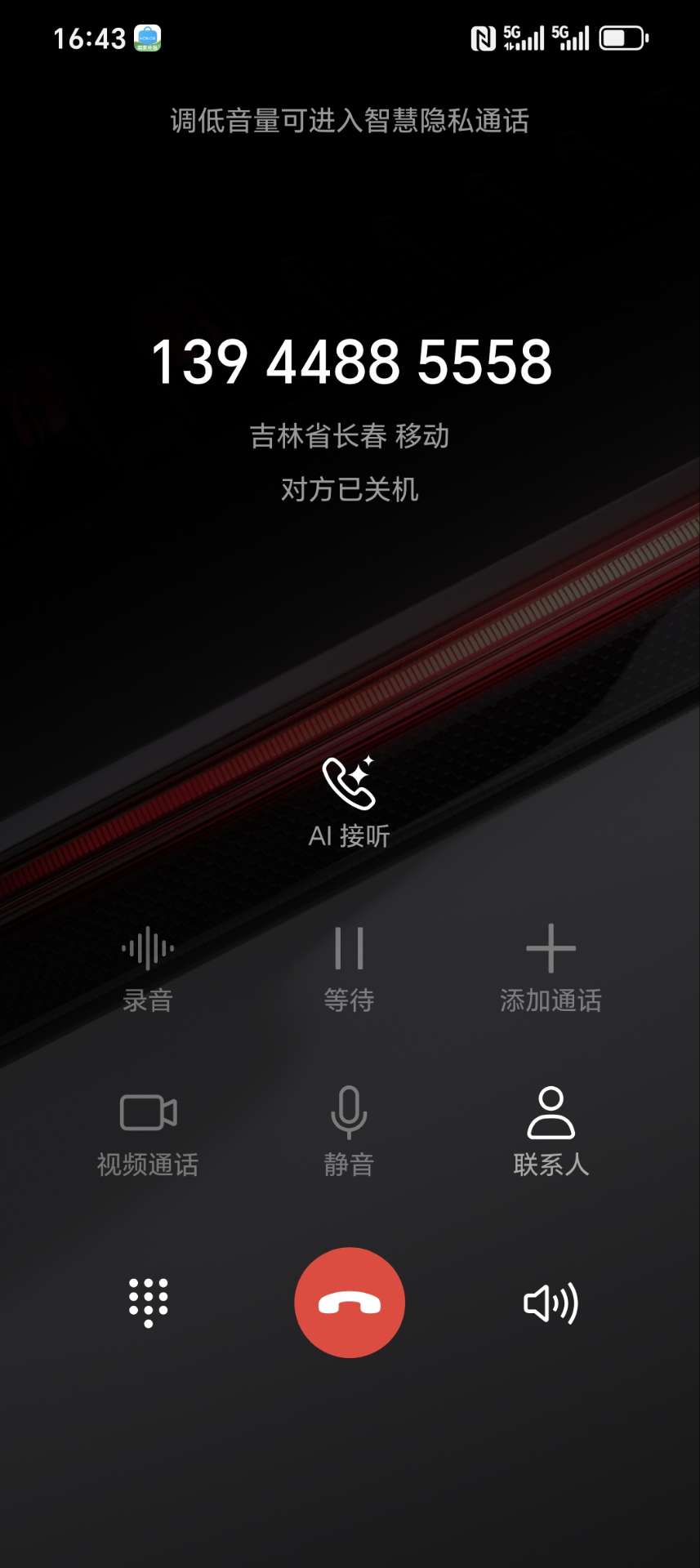Image resolution: width=700 pixels, height=1568 pixels.
Task: Add another call via 添加通话
Action: (551, 968)
